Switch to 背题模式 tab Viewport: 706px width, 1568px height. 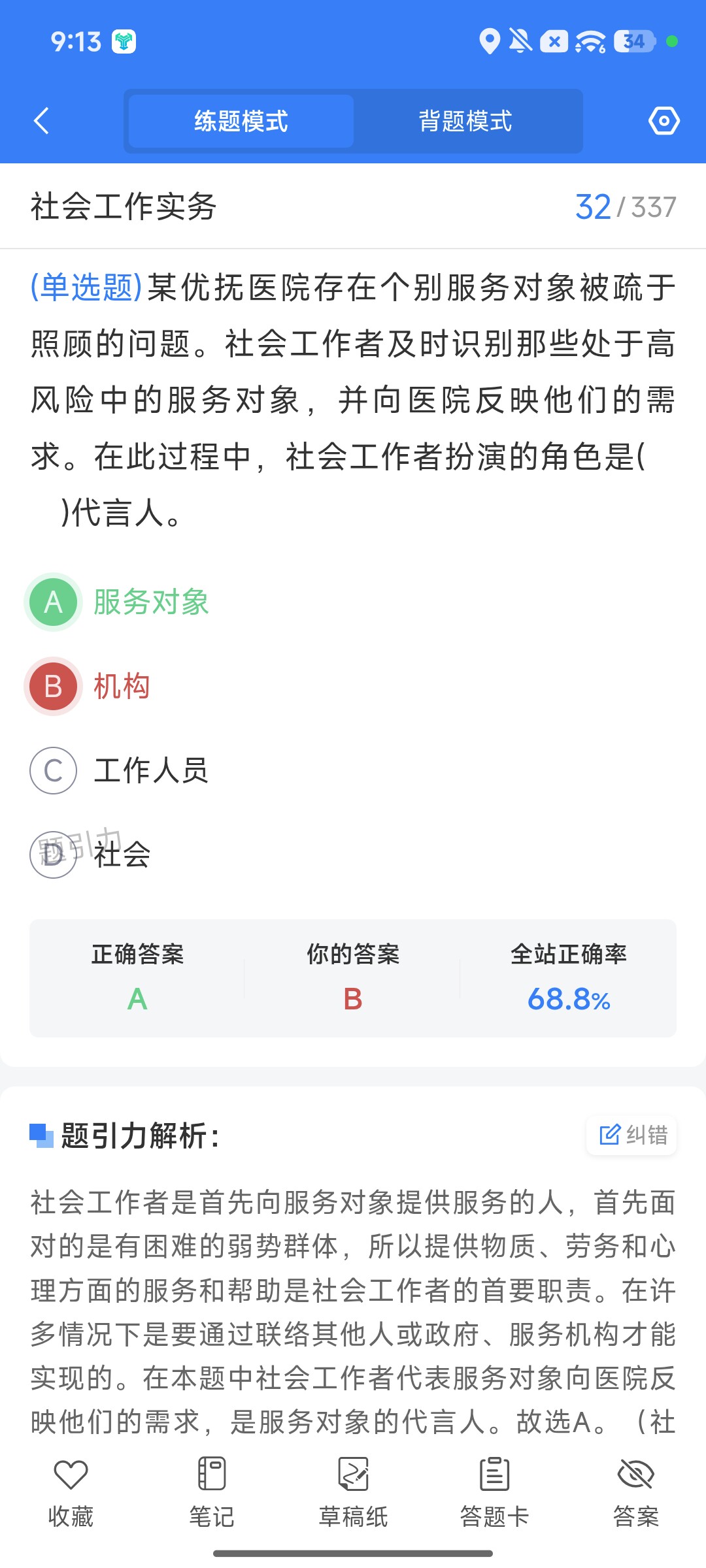(465, 121)
